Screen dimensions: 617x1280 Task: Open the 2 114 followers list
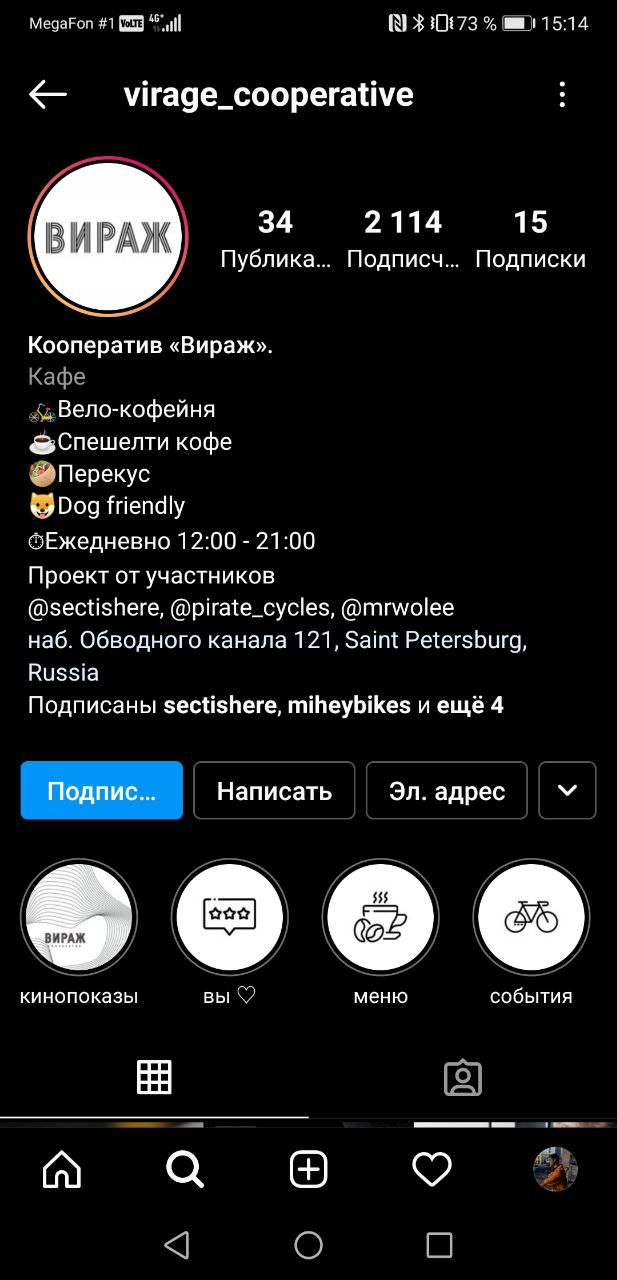403,238
